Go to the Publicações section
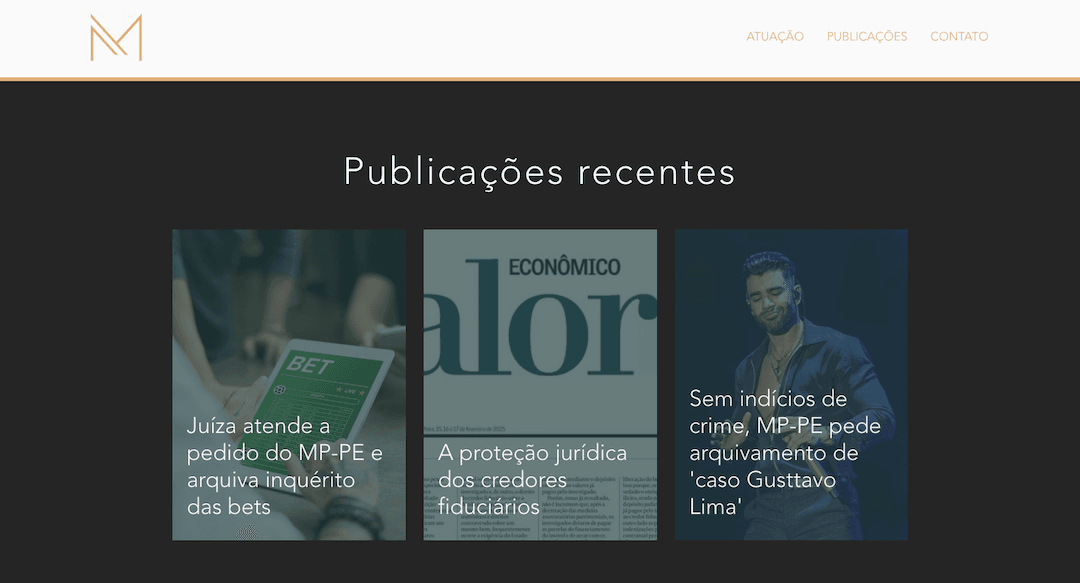 tap(866, 37)
